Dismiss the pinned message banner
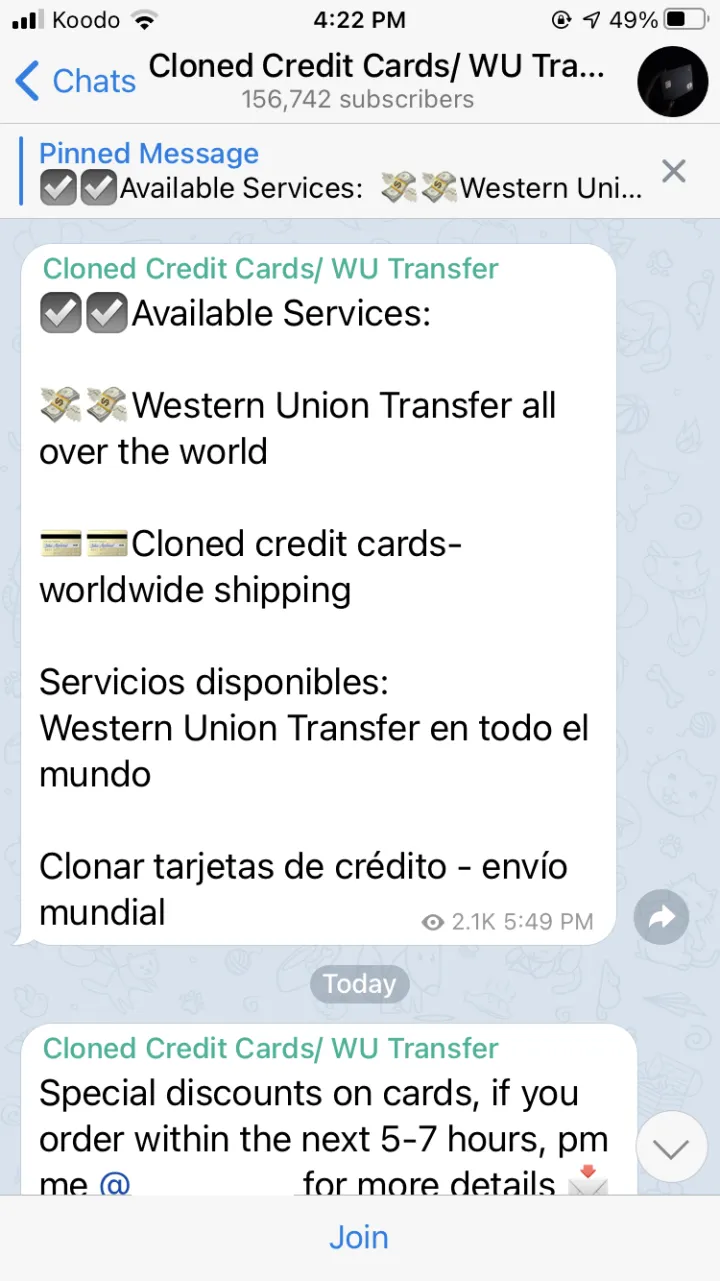 point(674,172)
